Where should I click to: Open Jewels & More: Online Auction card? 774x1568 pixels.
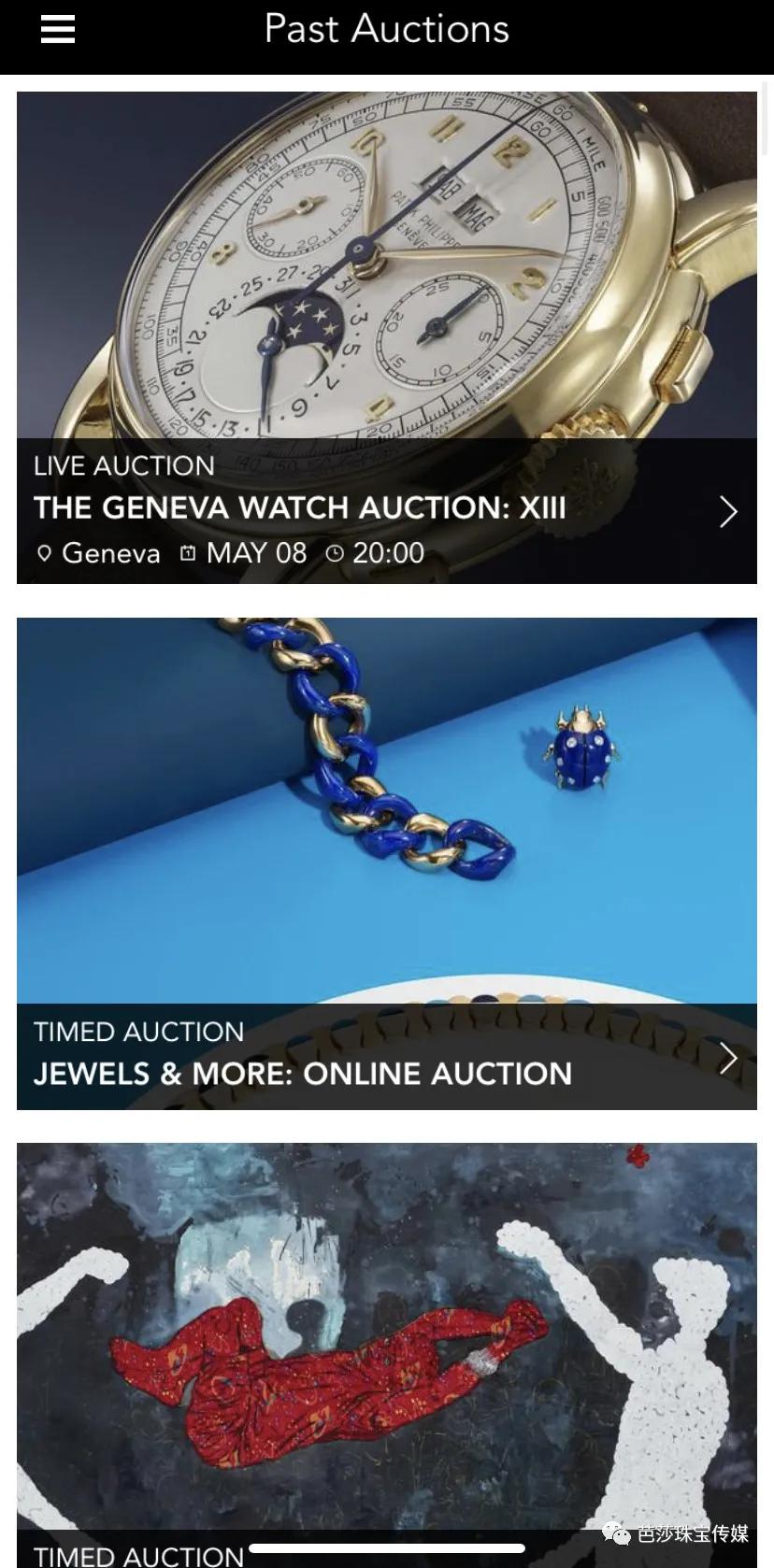click(386, 863)
